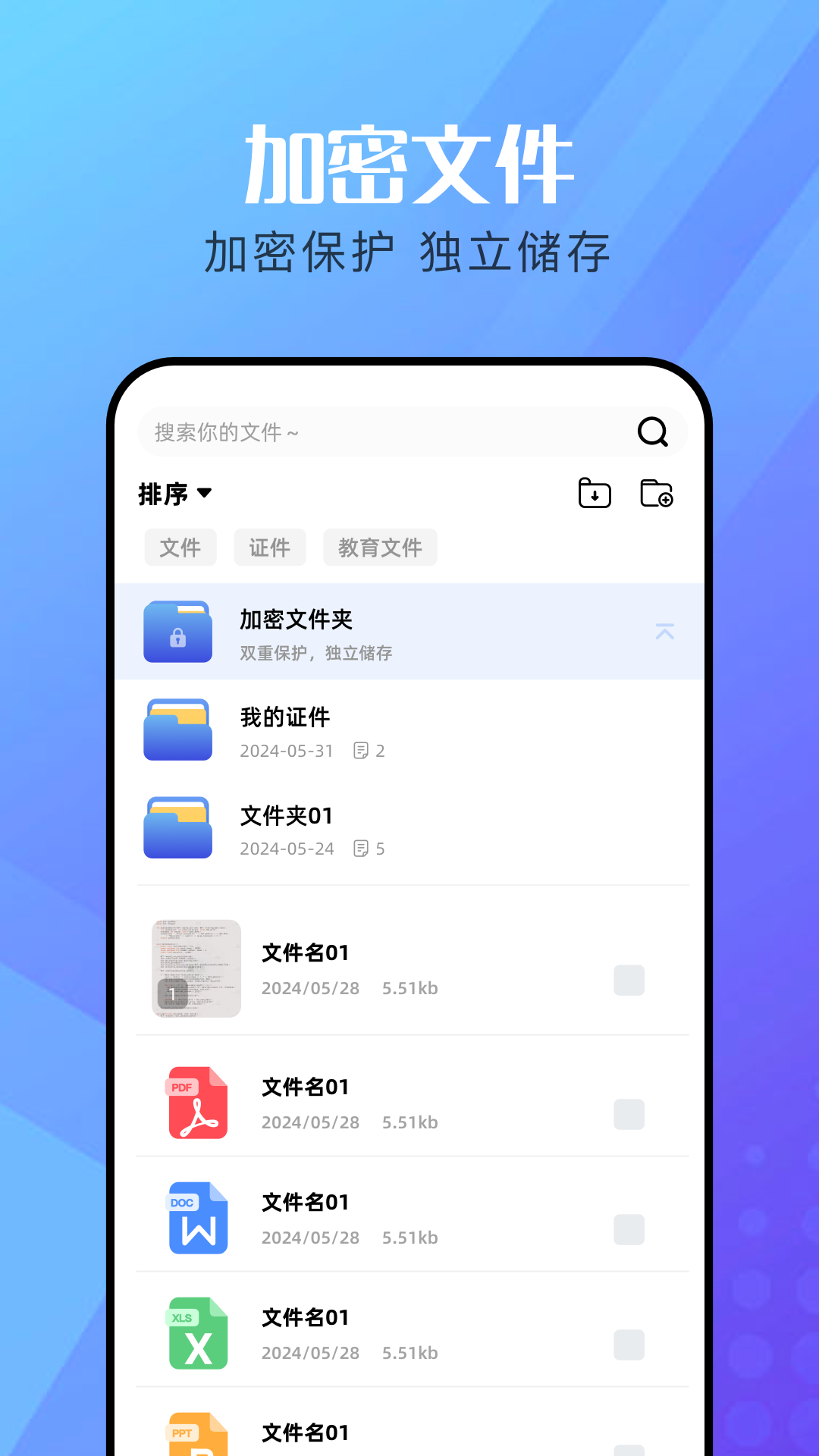Select the 教育文件 category tab
This screenshot has height=1456, width=819.
click(379, 547)
